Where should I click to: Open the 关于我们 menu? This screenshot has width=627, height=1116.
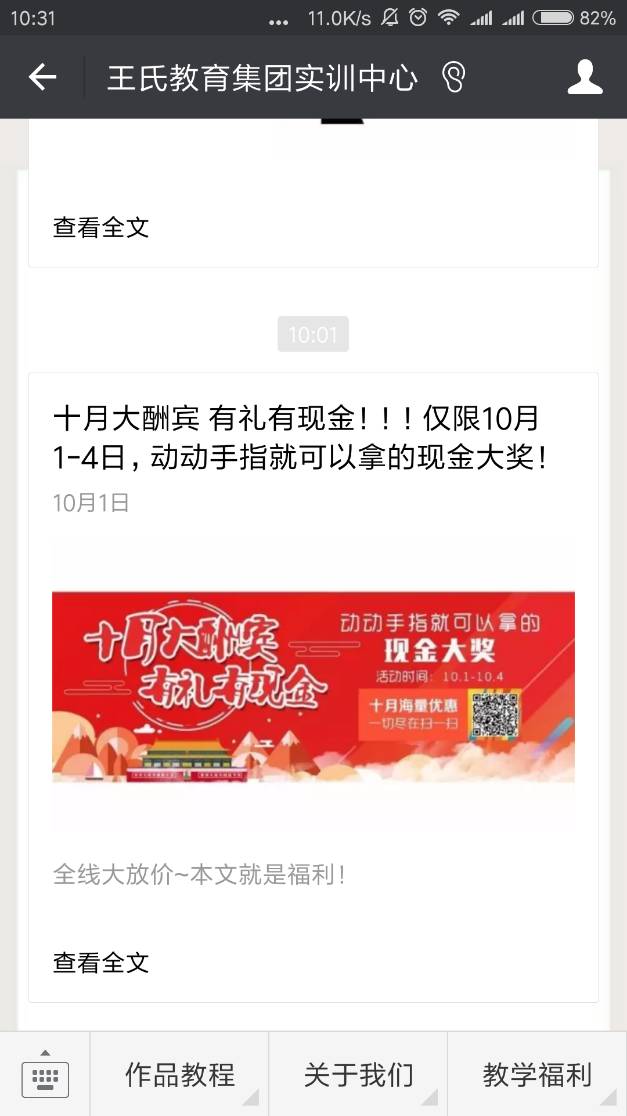pyautogui.click(x=358, y=1075)
